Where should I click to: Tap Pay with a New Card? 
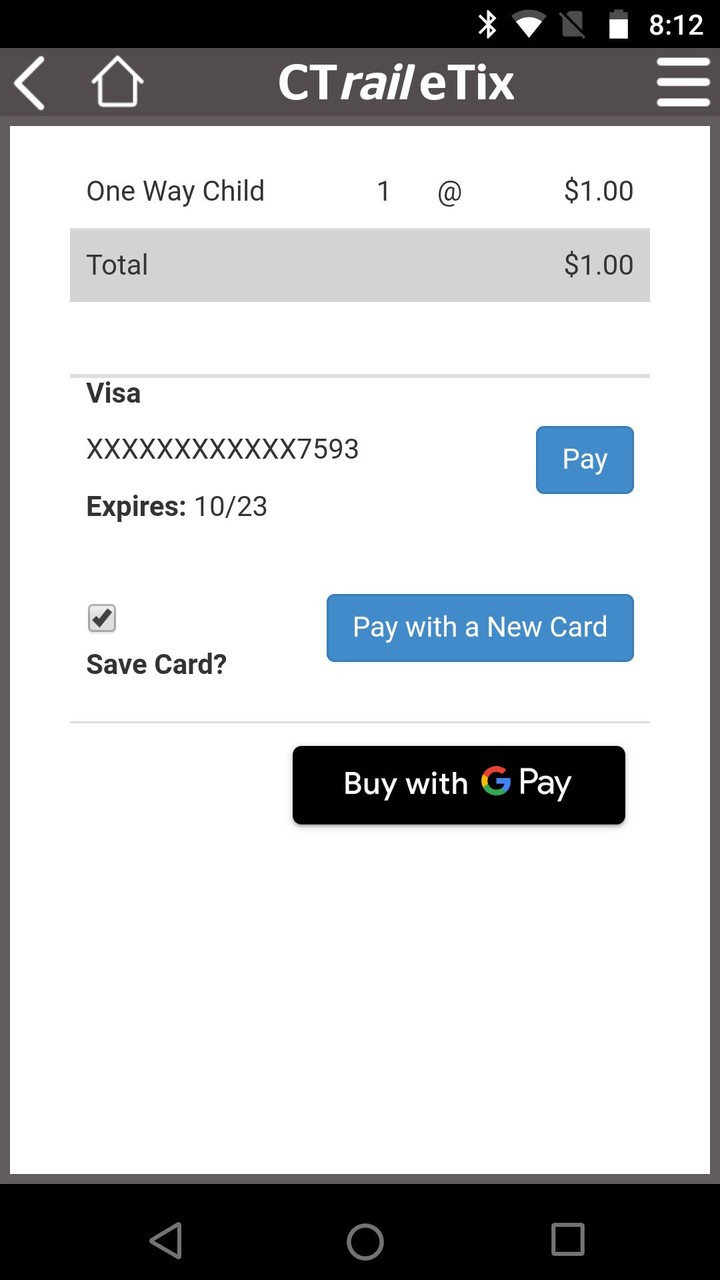479,627
